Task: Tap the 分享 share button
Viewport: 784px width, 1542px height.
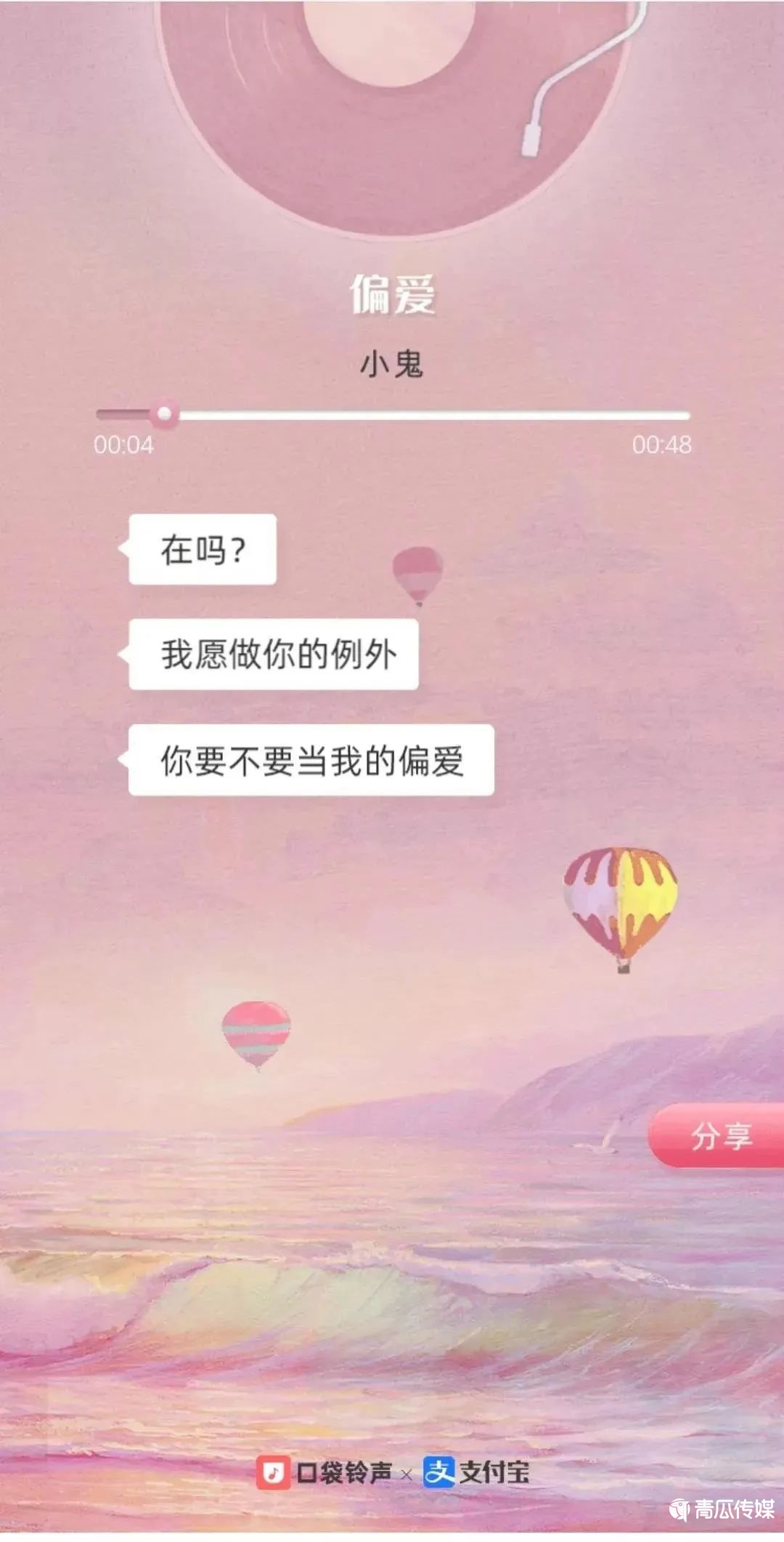Action: click(x=719, y=1135)
